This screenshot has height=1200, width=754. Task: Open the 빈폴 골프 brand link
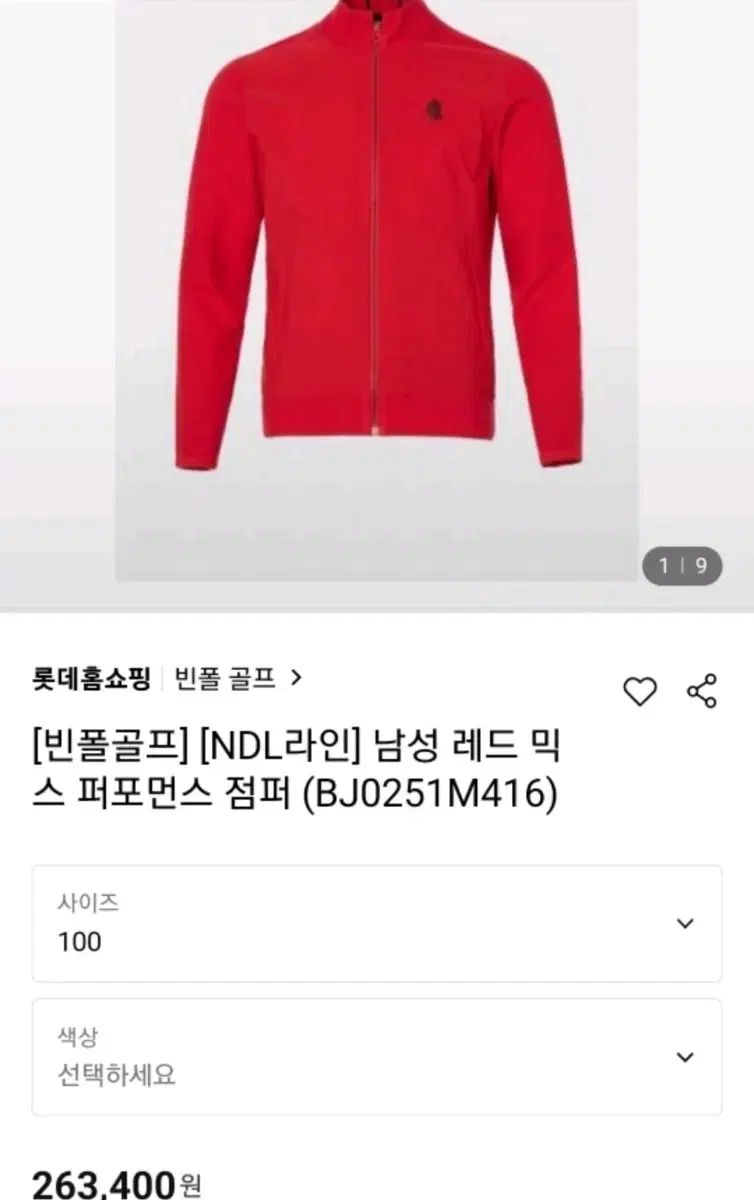[236, 679]
